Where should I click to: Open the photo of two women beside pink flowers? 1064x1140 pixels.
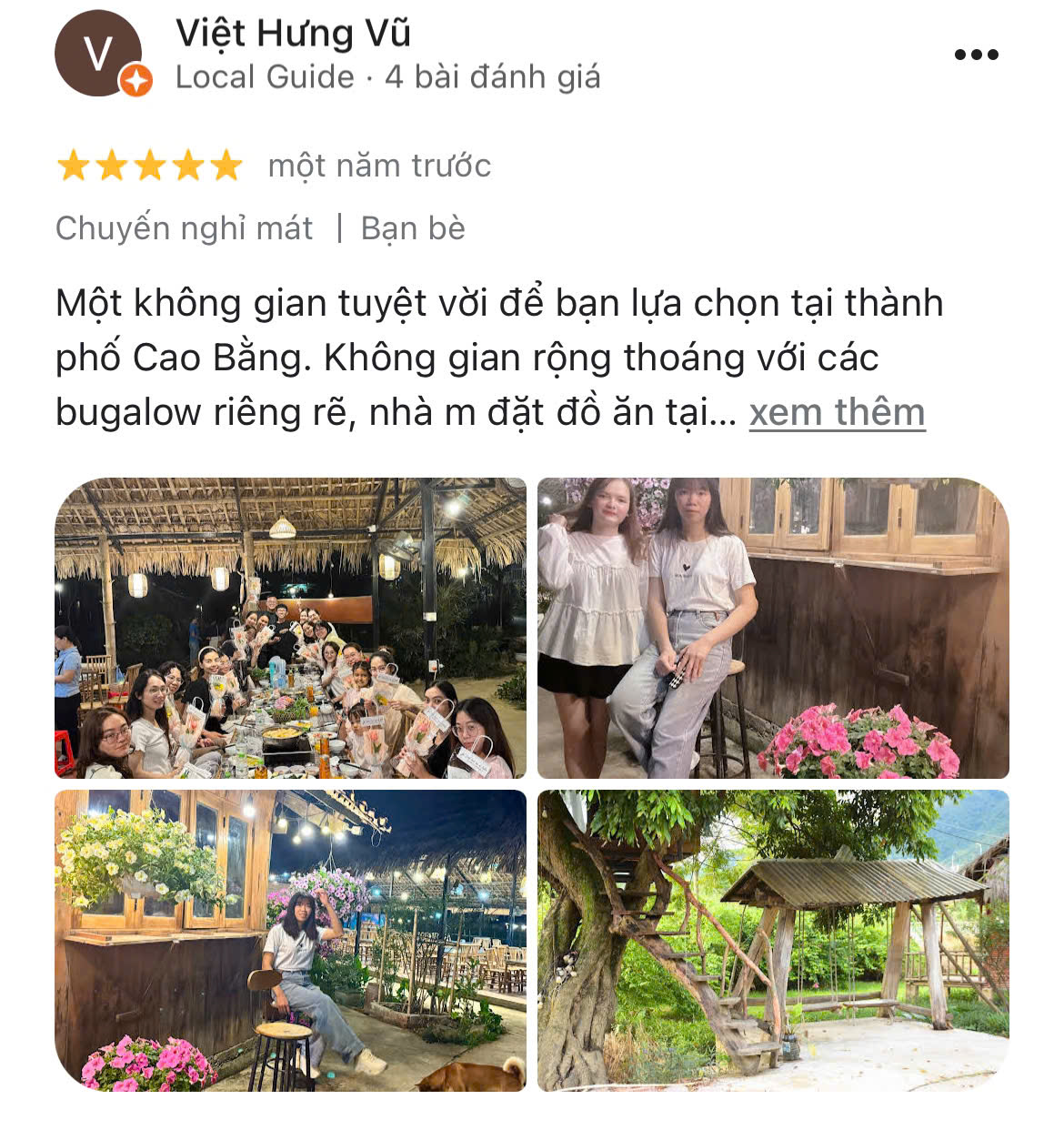point(773,628)
